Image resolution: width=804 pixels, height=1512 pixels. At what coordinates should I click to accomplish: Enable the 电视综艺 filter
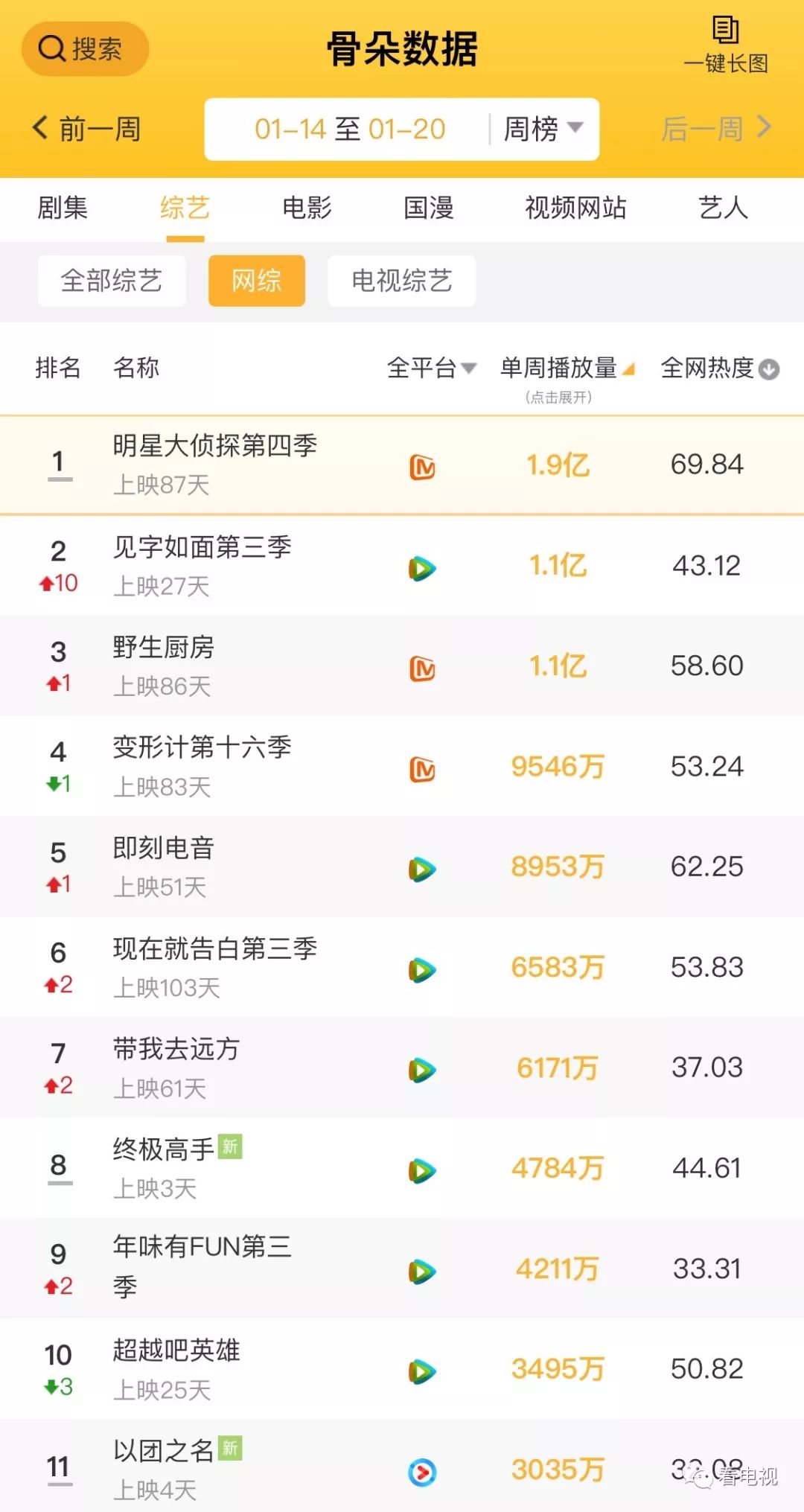coord(401,281)
